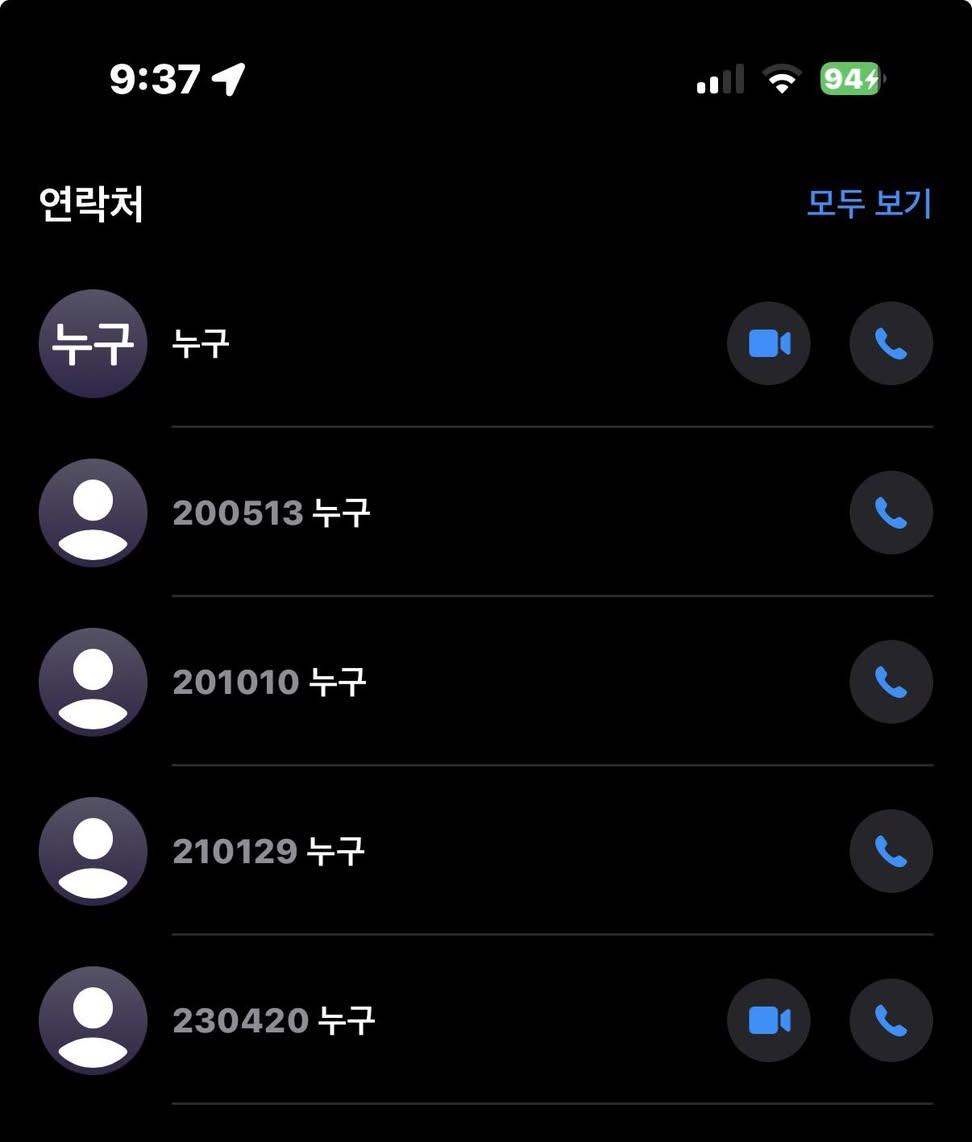Call the 201010 누구 contact
The width and height of the screenshot is (972, 1142).
[890, 682]
